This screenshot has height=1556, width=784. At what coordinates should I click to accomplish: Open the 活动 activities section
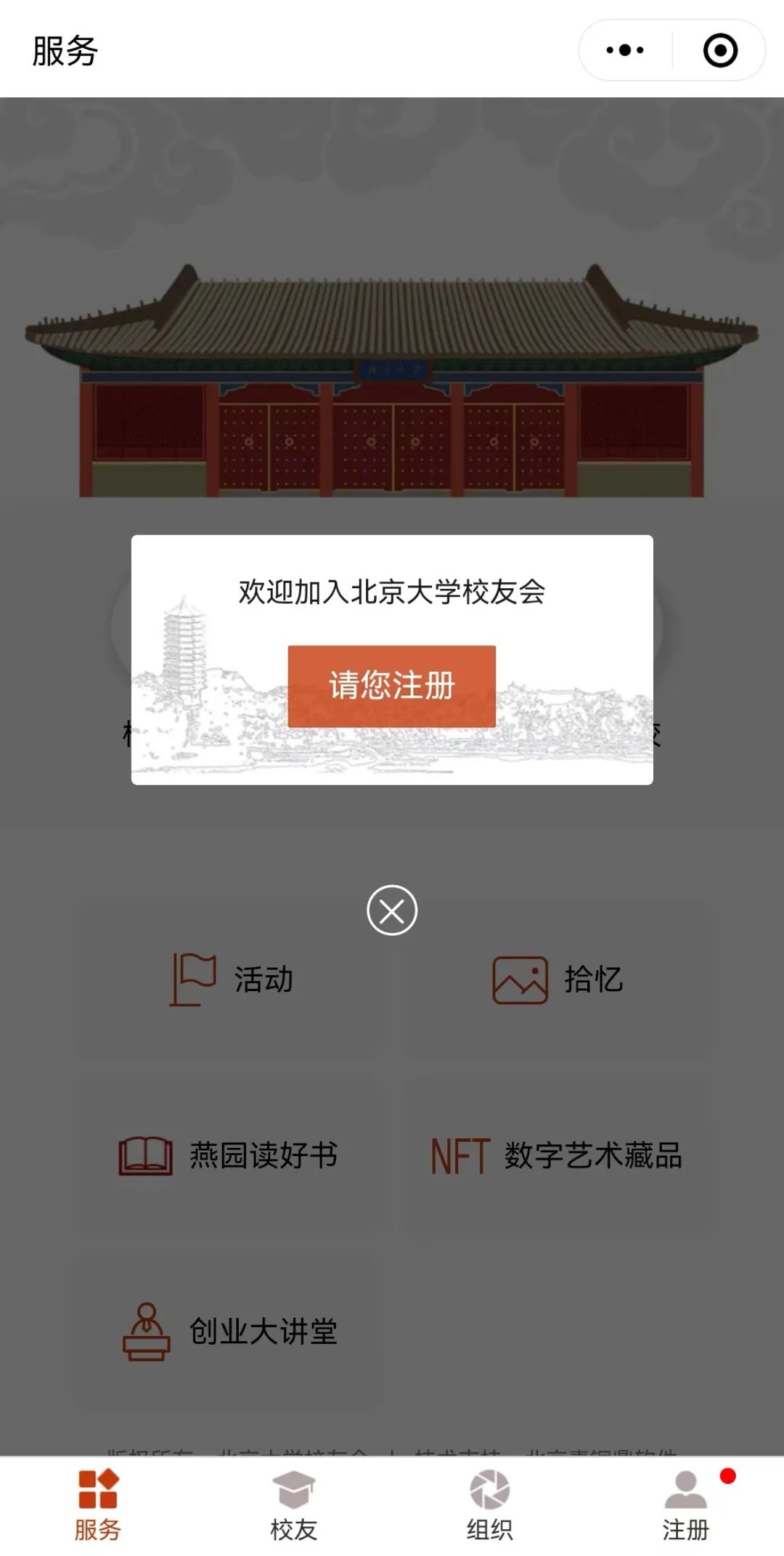click(x=231, y=979)
